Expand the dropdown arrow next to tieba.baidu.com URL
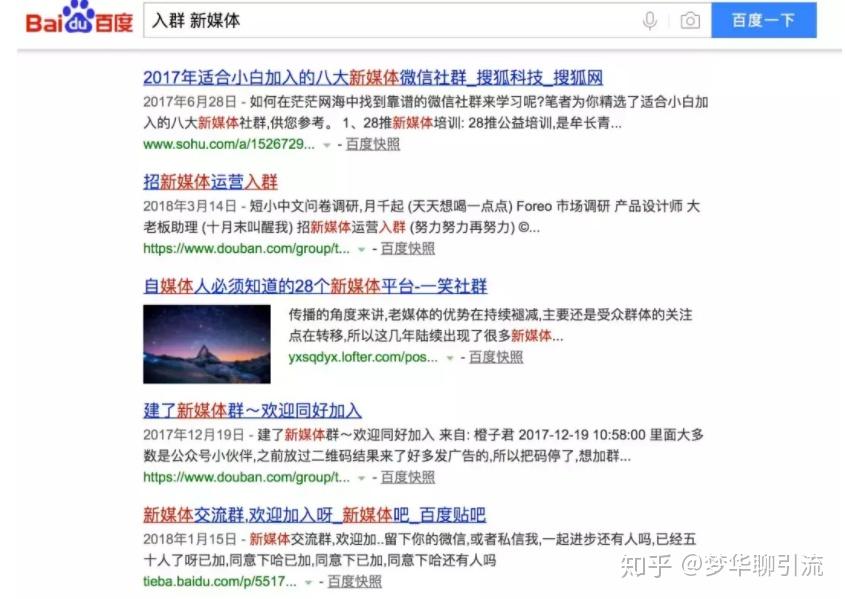845x599 pixels. tap(309, 582)
